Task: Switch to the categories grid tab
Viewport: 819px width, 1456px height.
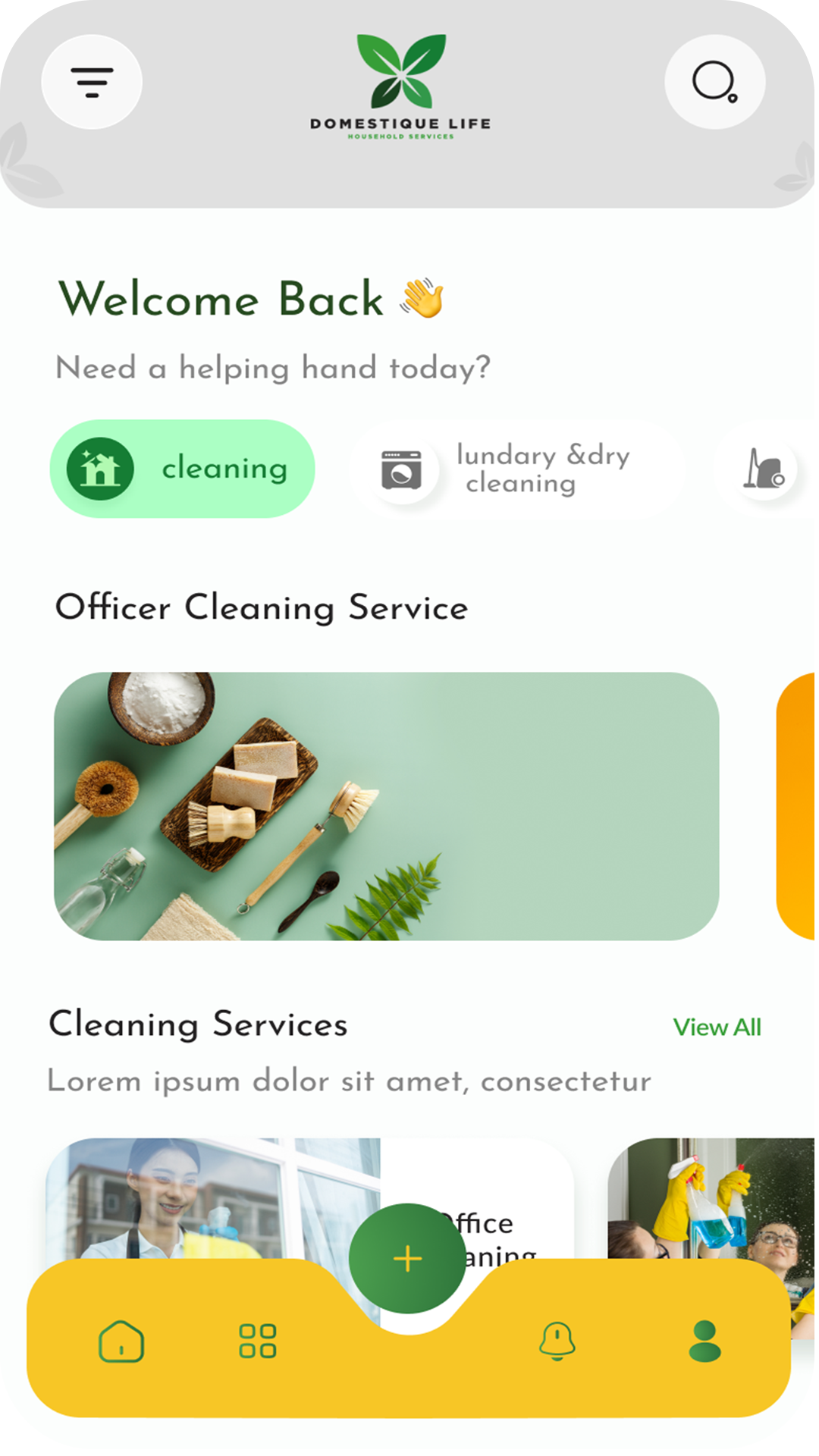Action: tap(258, 1341)
